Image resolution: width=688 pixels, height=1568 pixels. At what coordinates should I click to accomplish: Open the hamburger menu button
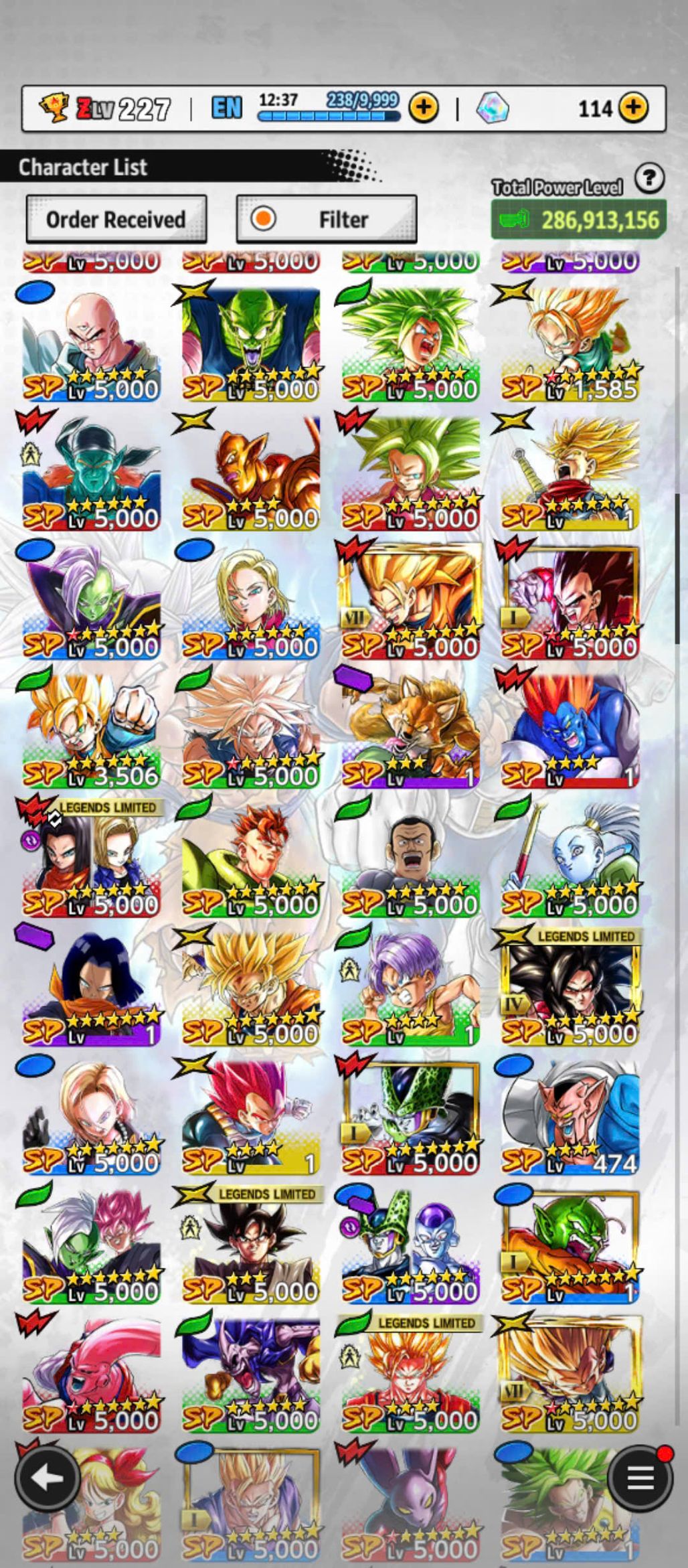point(640,1478)
